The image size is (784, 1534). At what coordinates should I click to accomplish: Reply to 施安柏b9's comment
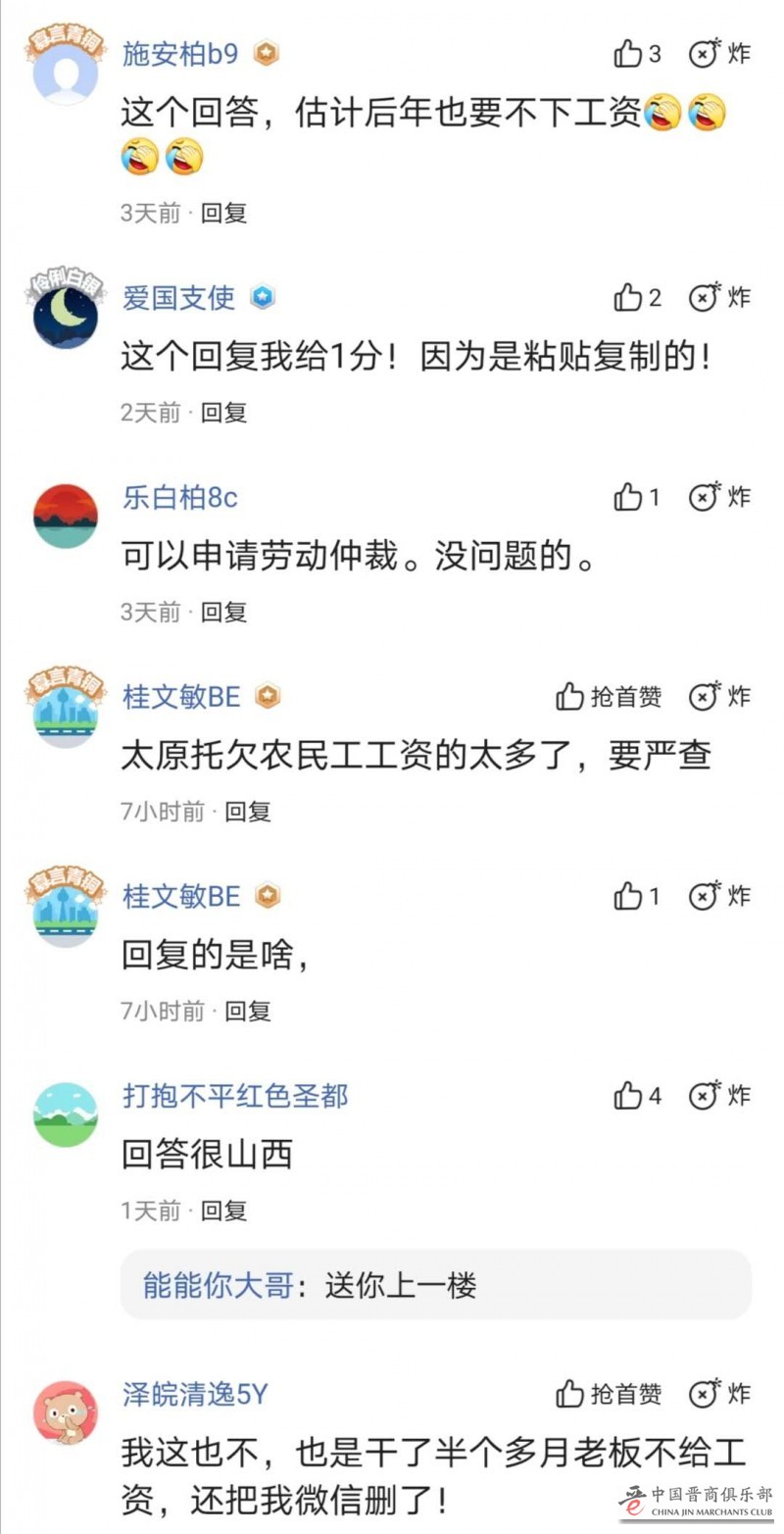point(224,213)
